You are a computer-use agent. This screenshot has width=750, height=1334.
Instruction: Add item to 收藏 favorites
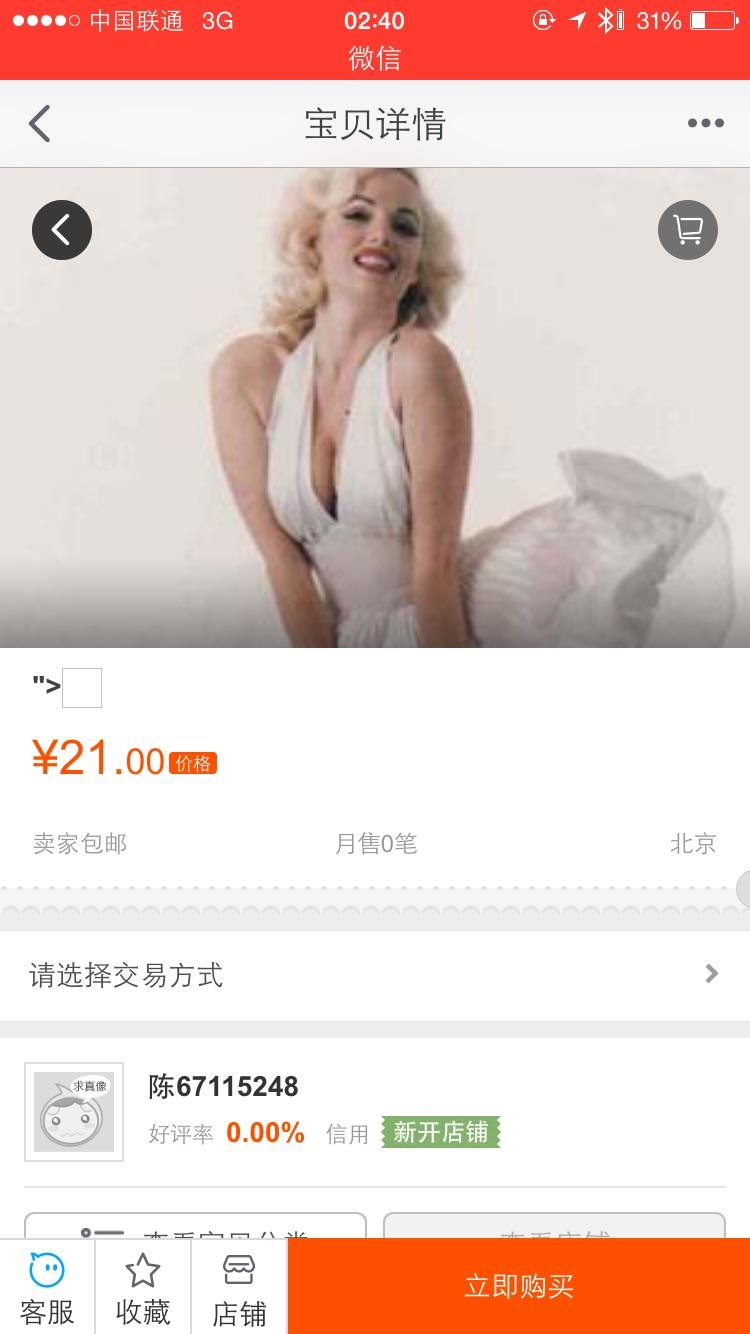tap(142, 1287)
